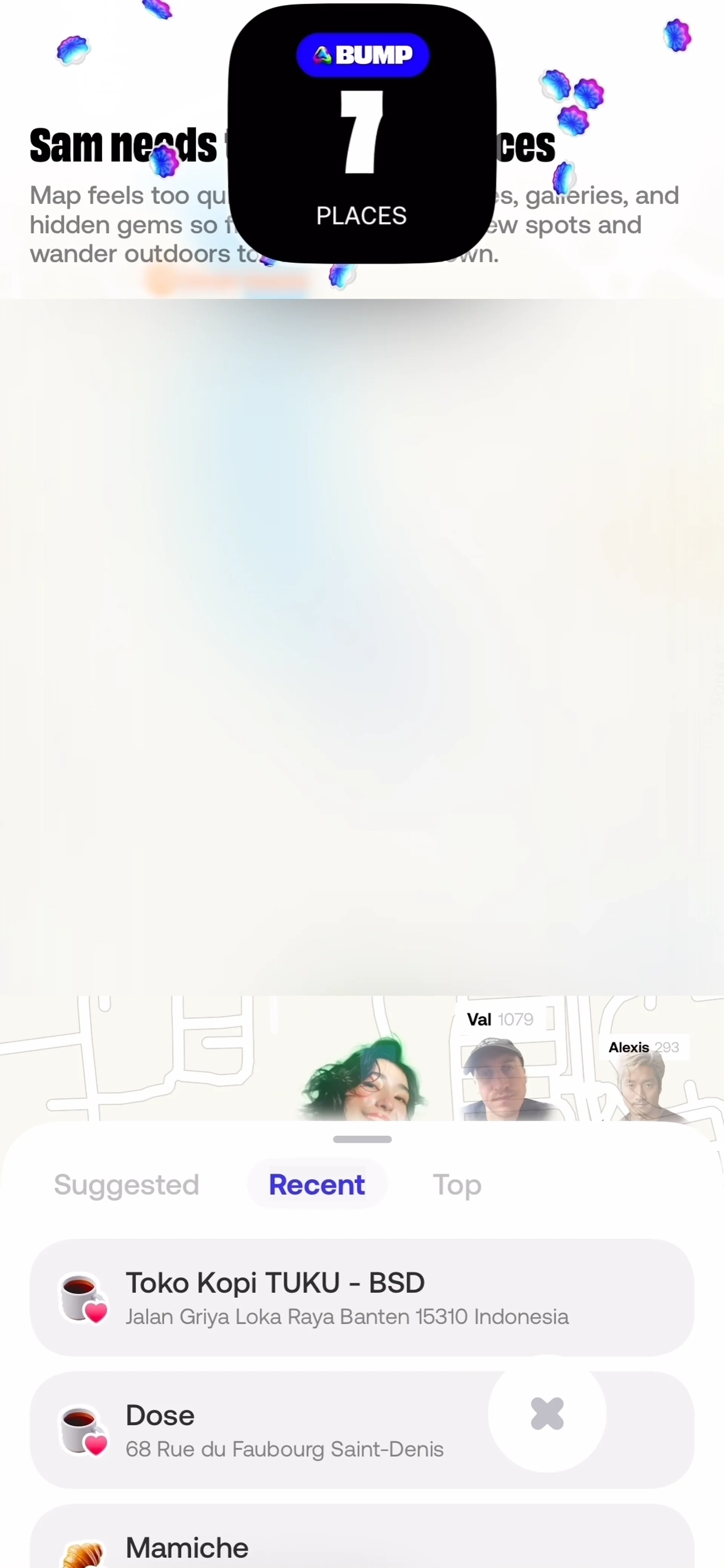Switch to the Top tab
The image size is (724, 1568).
(x=457, y=1185)
